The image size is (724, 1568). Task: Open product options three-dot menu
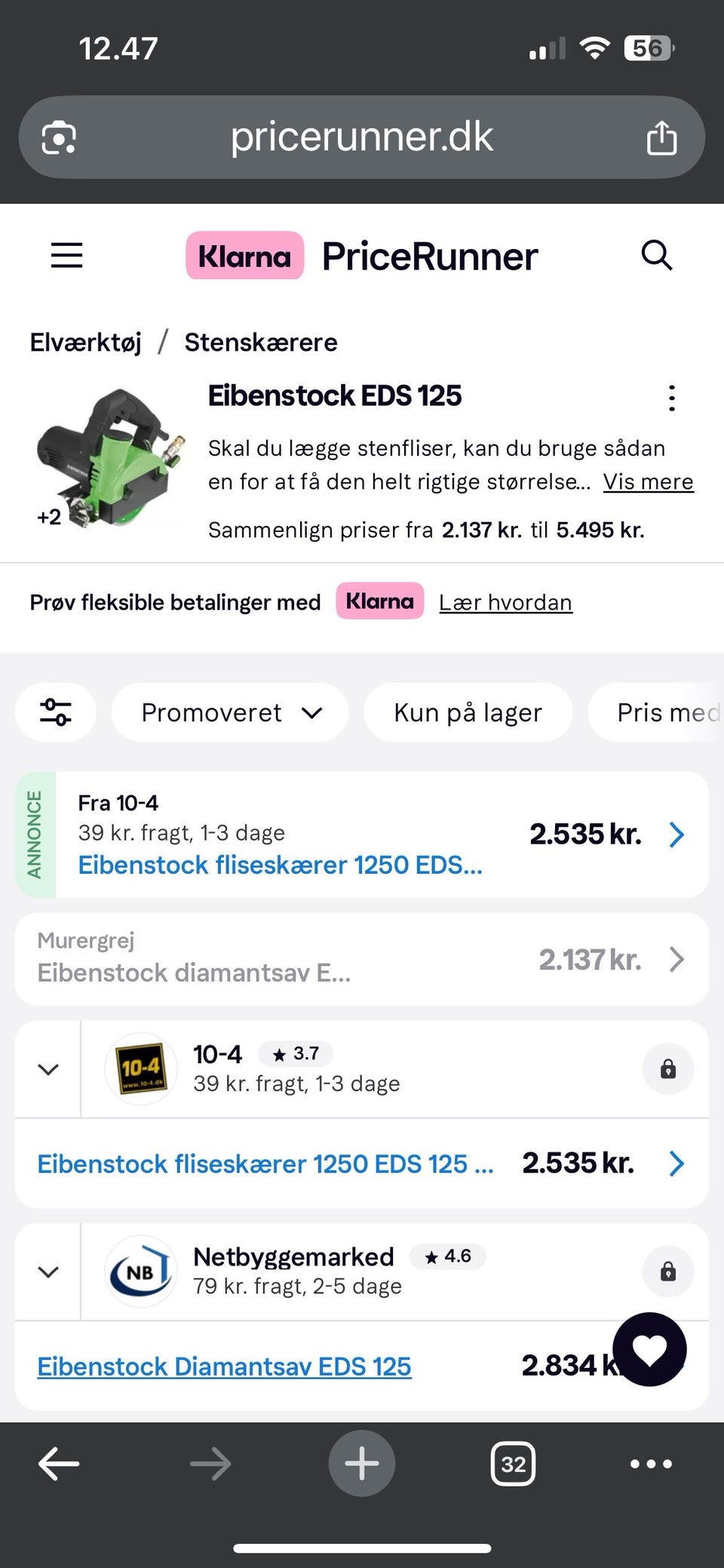[x=671, y=398]
